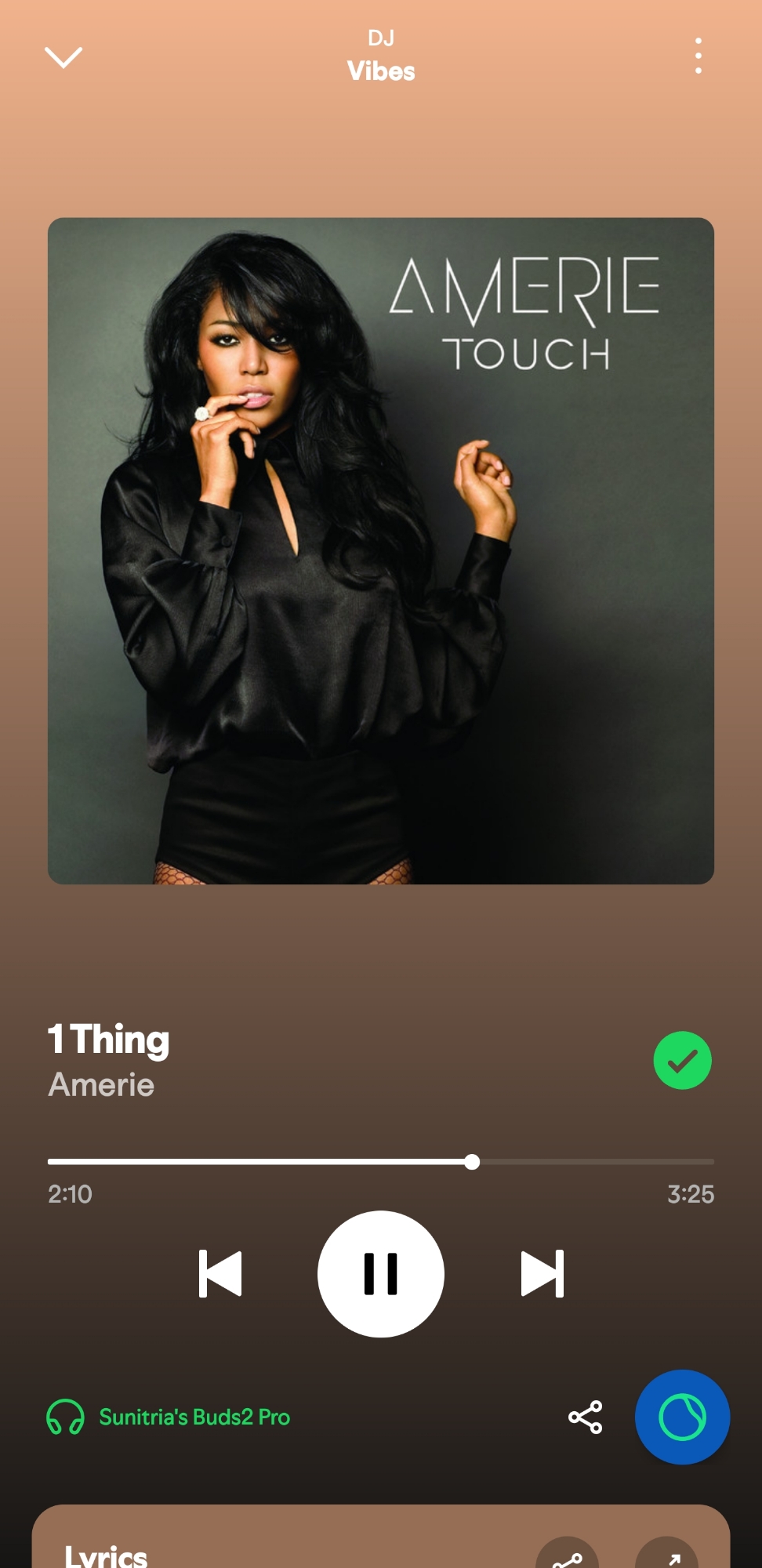This screenshot has height=1568, width=762.
Task: Skip to the next track
Action: (542, 1274)
